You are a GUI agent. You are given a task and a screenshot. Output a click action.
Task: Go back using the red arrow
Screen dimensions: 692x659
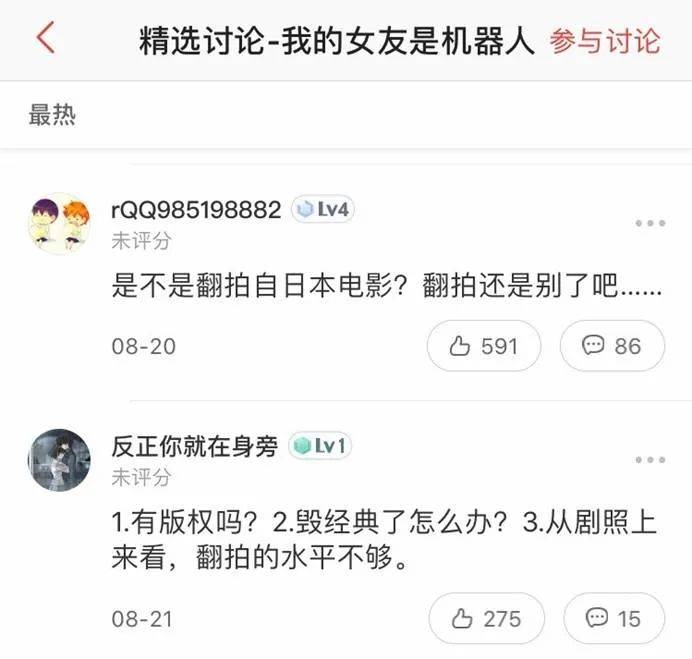pyautogui.click(x=45, y=39)
